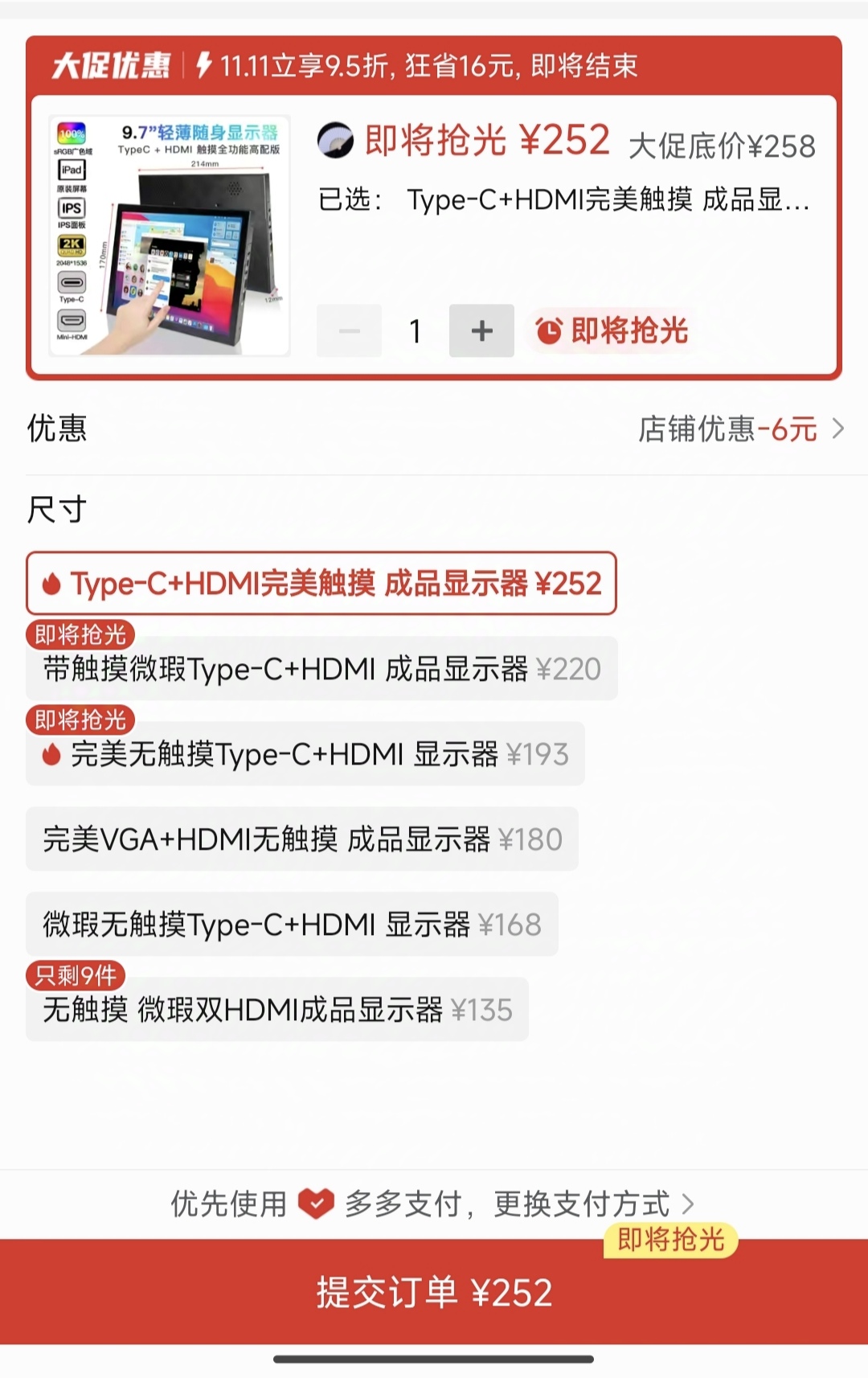This screenshot has width=868, height=1378.
Task: Pick 无触摸 微瑕双HDMI成品显示器 ¥135
Action: pos(277,1010)
